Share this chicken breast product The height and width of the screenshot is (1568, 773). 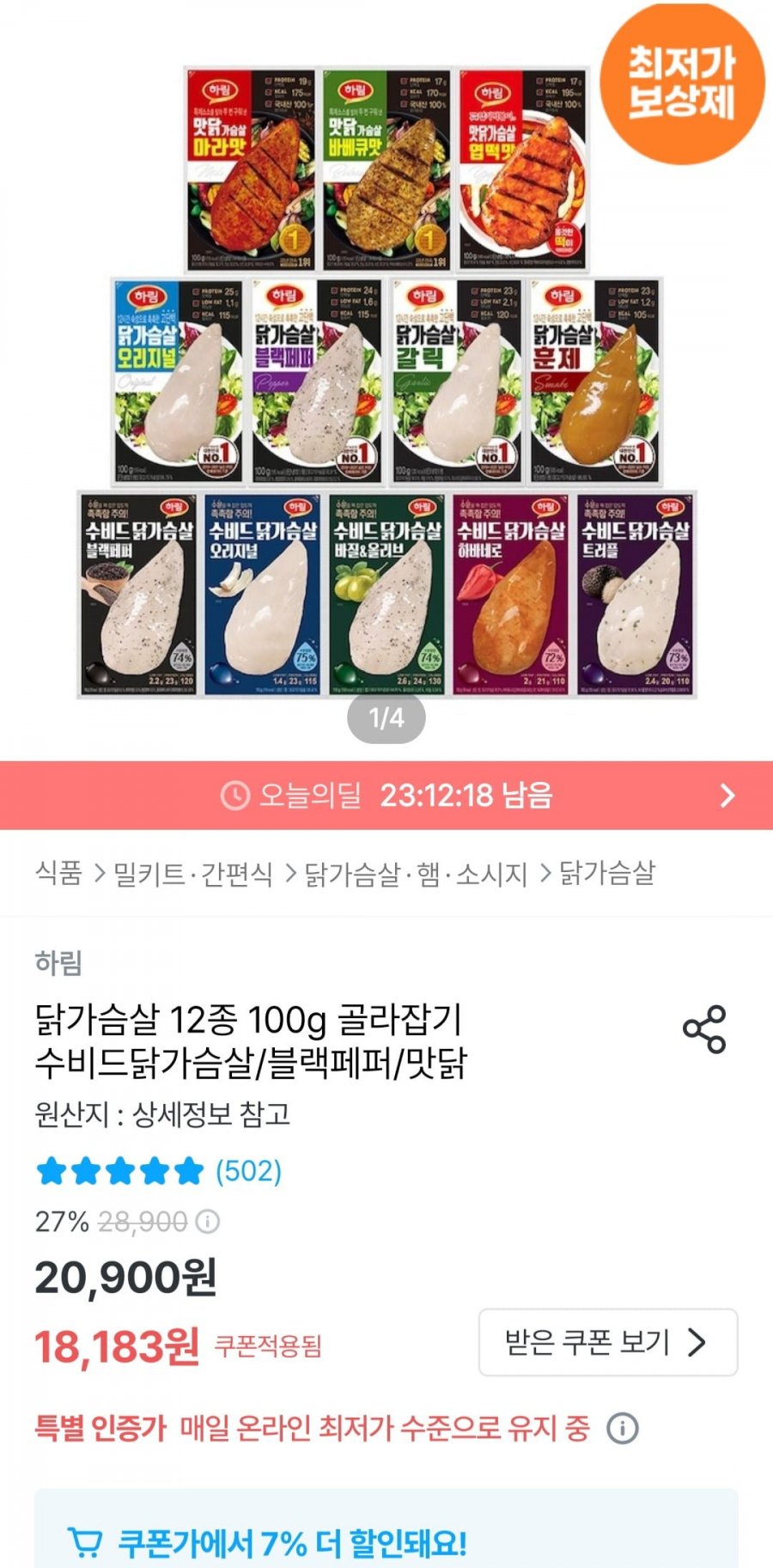704,1029
